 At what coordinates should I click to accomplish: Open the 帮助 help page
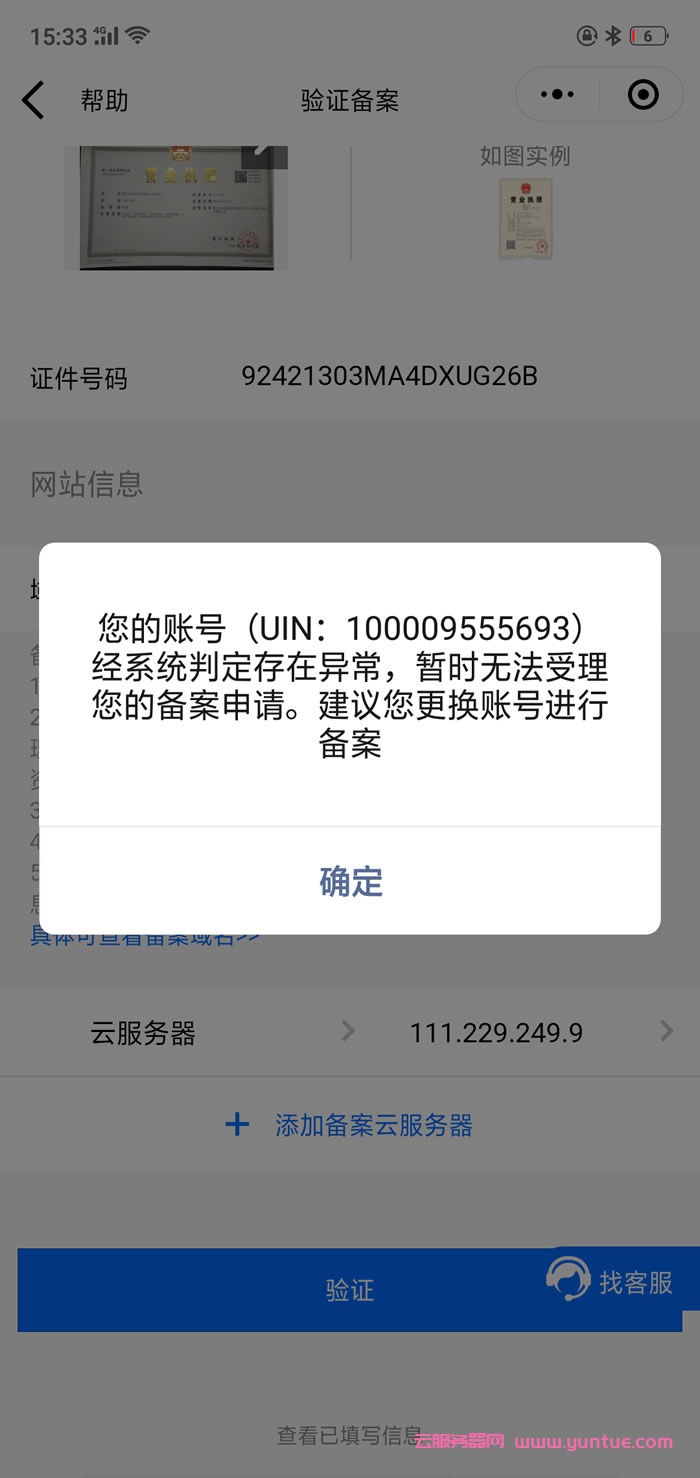104,100
